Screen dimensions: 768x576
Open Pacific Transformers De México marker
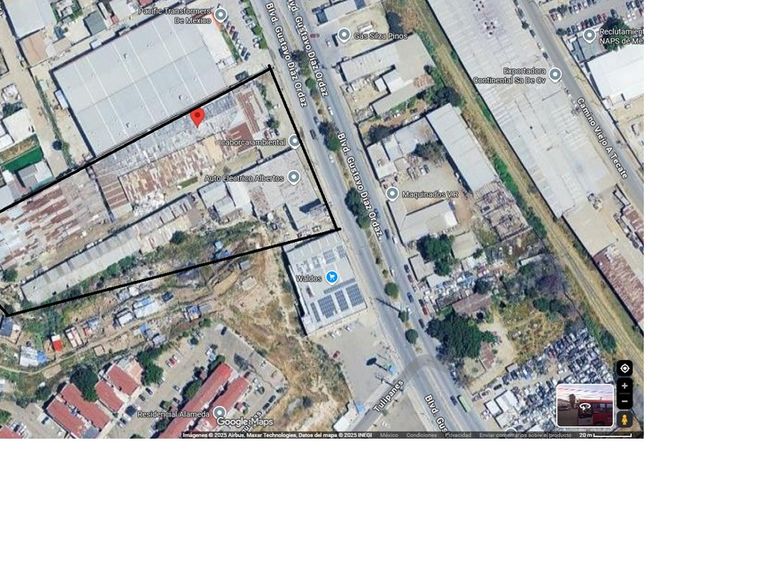(x=221, y=15)
